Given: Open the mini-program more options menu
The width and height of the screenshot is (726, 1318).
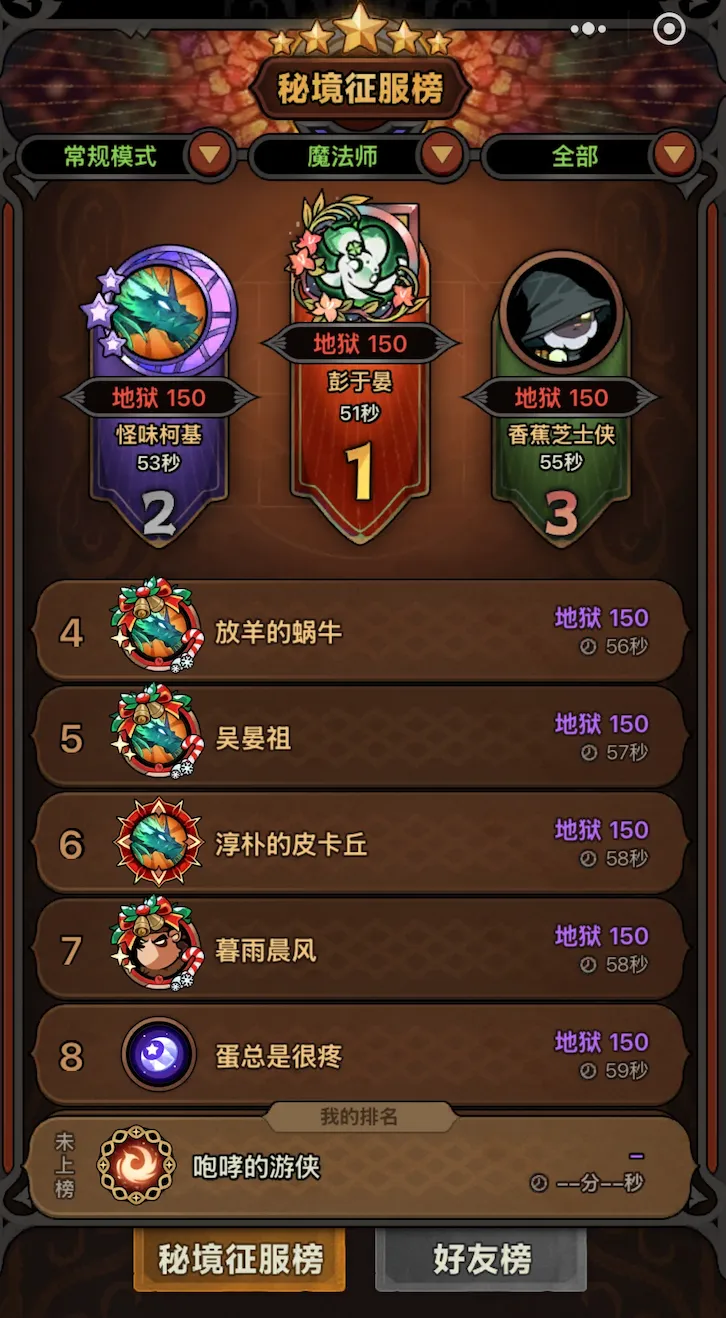Looking at the screenshot, I should point(588,29).
